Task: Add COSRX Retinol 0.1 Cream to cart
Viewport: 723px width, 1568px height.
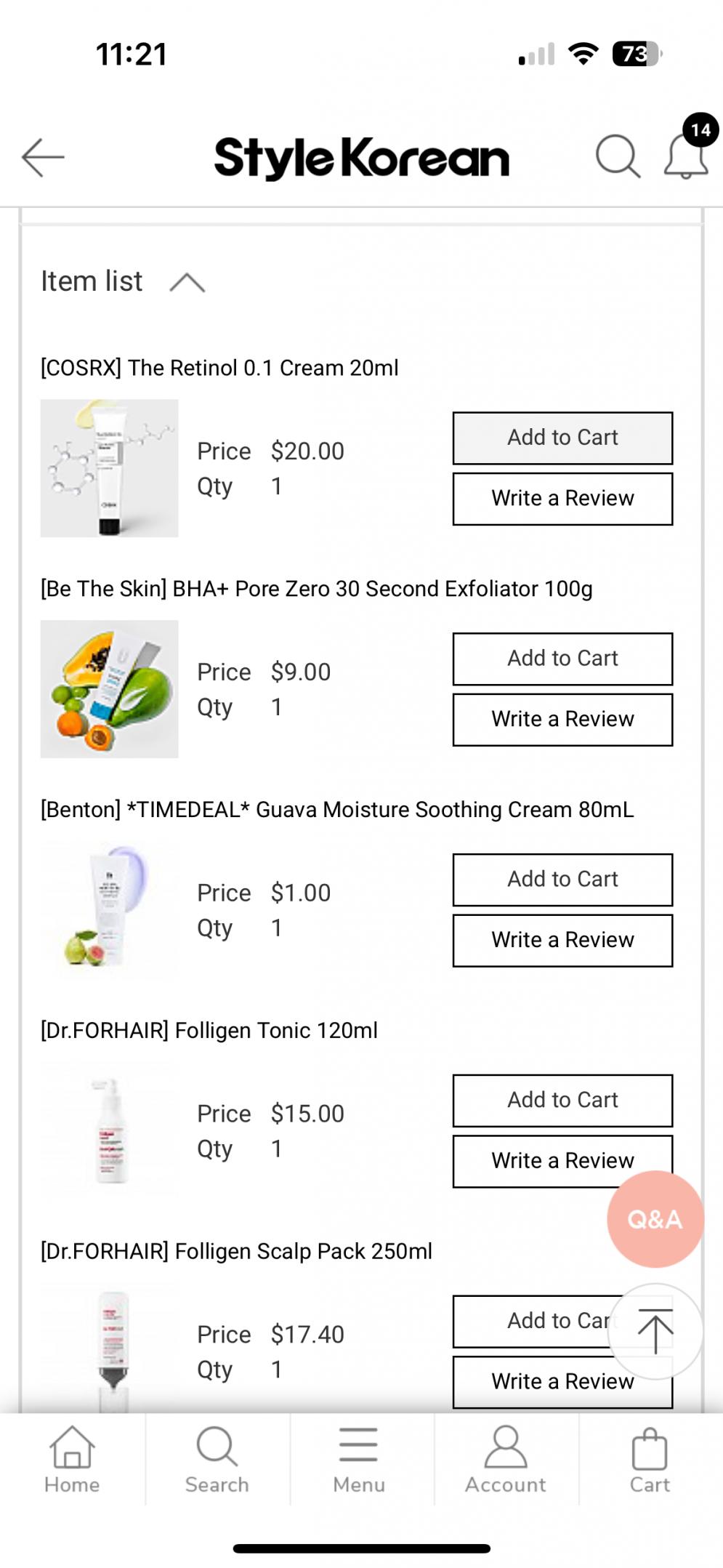Action: 562,438
